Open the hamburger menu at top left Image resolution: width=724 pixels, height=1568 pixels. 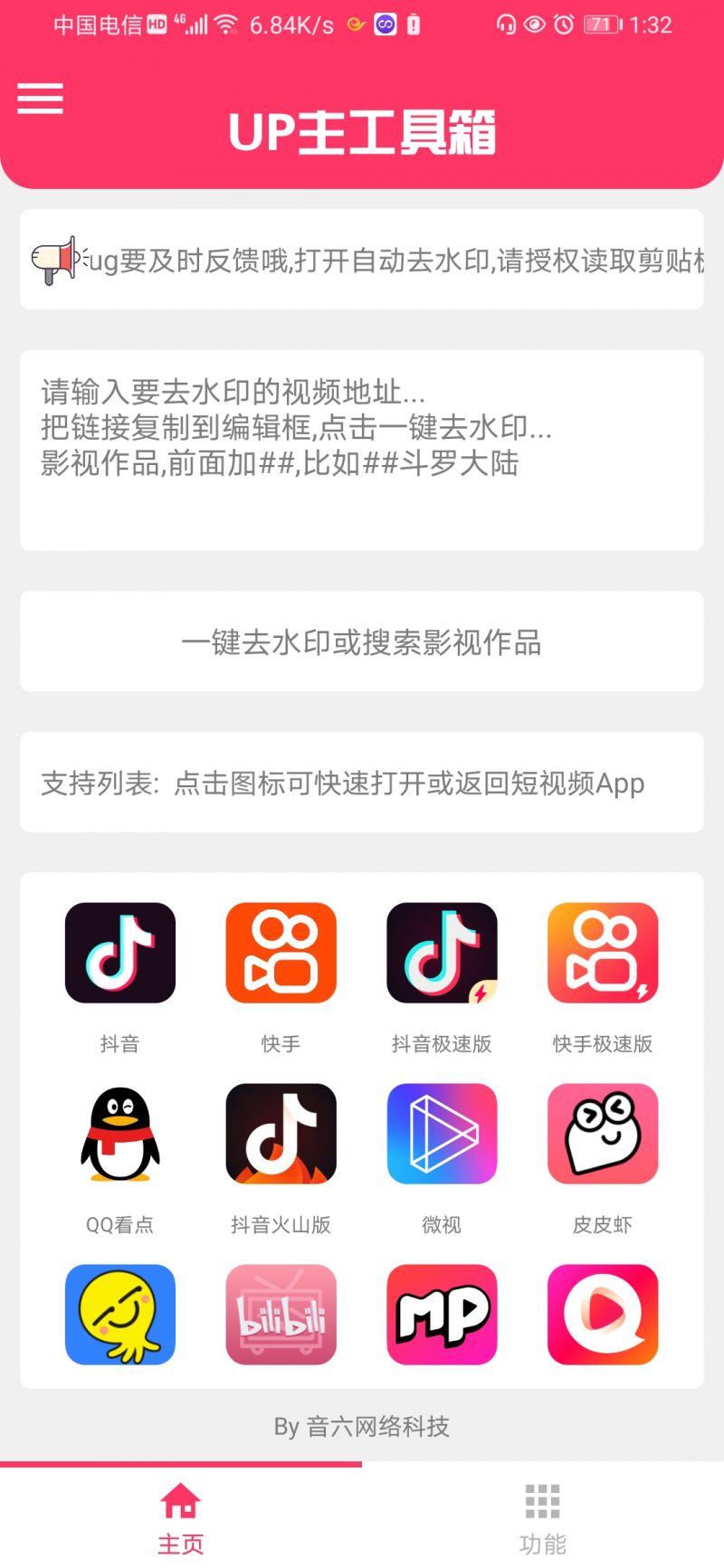(x=40, y=98)
